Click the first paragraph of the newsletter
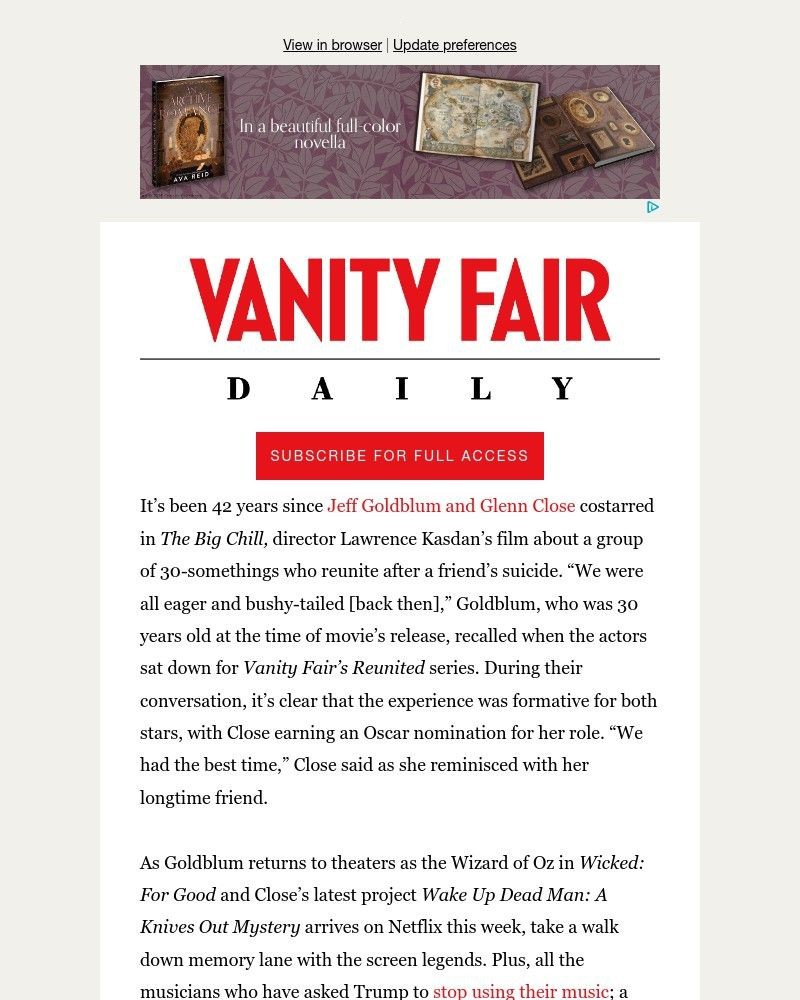This screenshot has width=800, height=1000. (399, 650)
